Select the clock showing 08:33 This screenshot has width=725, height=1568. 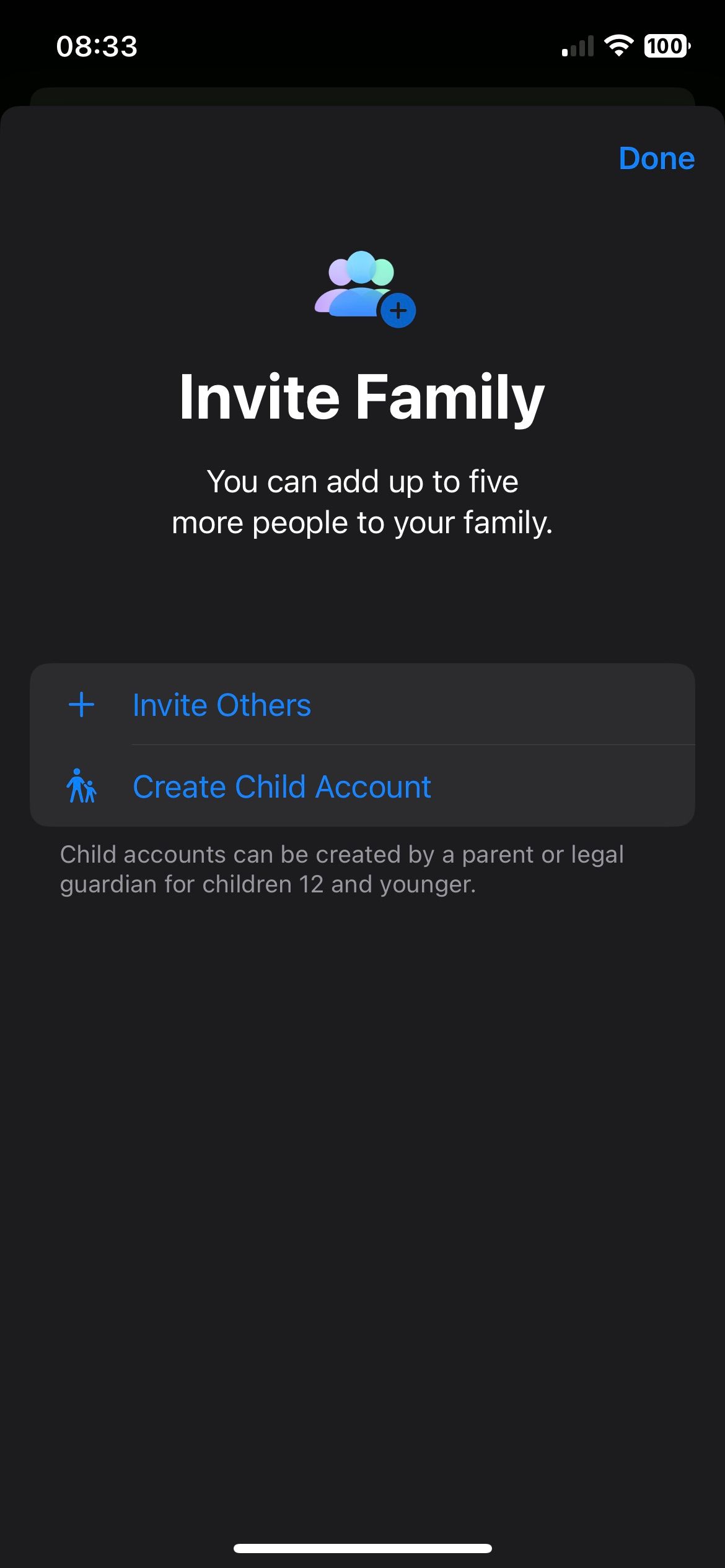pos(97,45)
